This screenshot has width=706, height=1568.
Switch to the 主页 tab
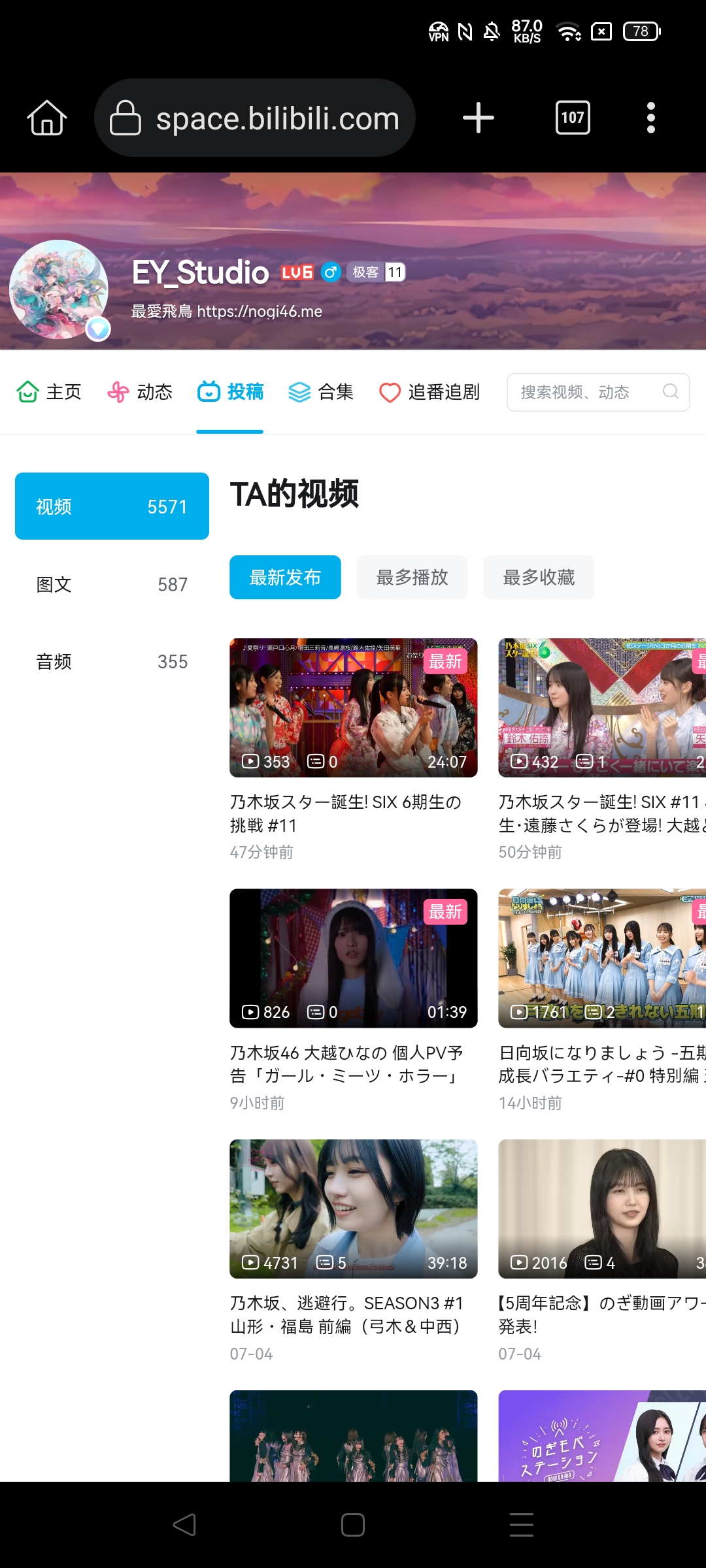[49, 392]
